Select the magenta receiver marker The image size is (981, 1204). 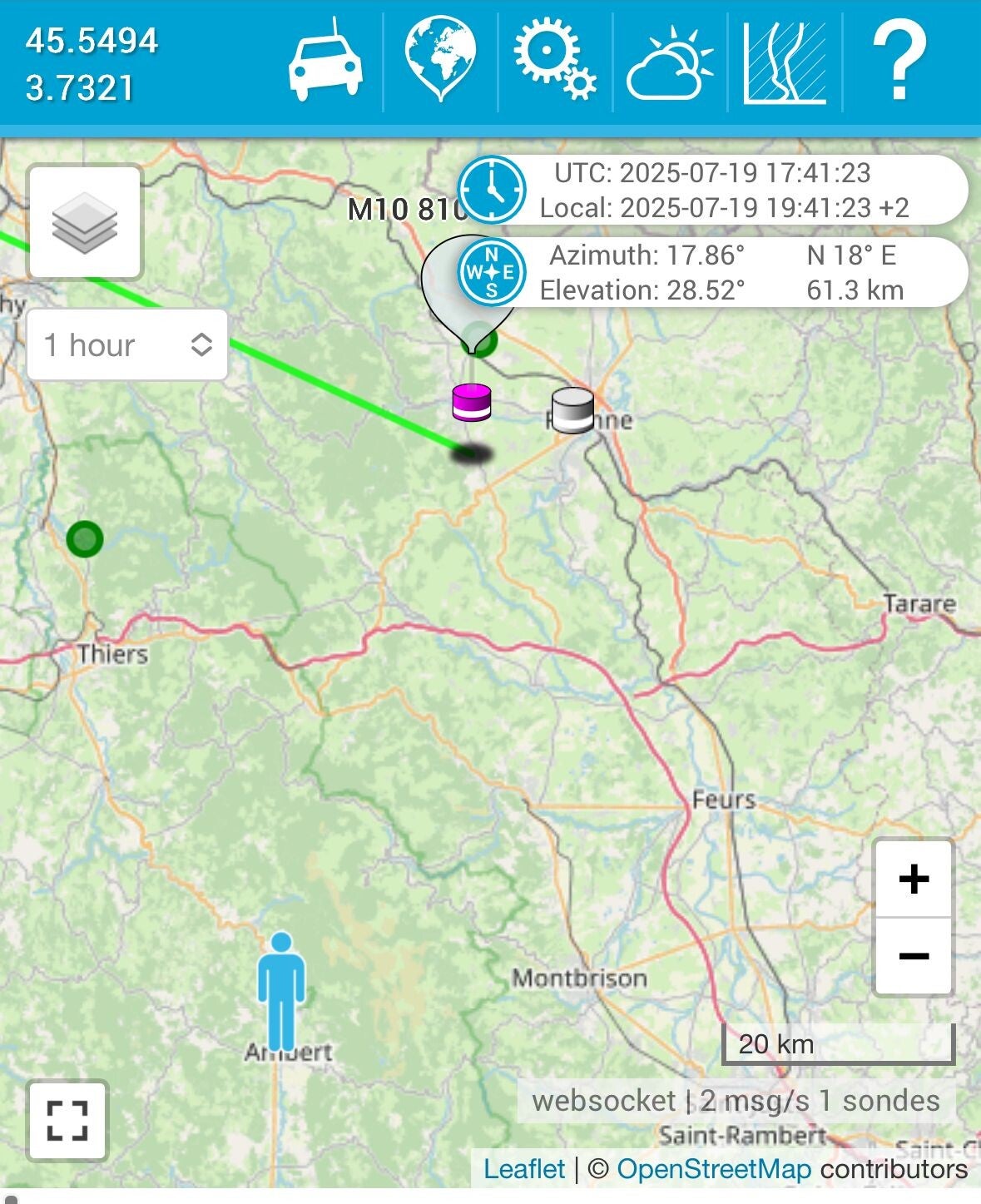(x=471, y=402)
